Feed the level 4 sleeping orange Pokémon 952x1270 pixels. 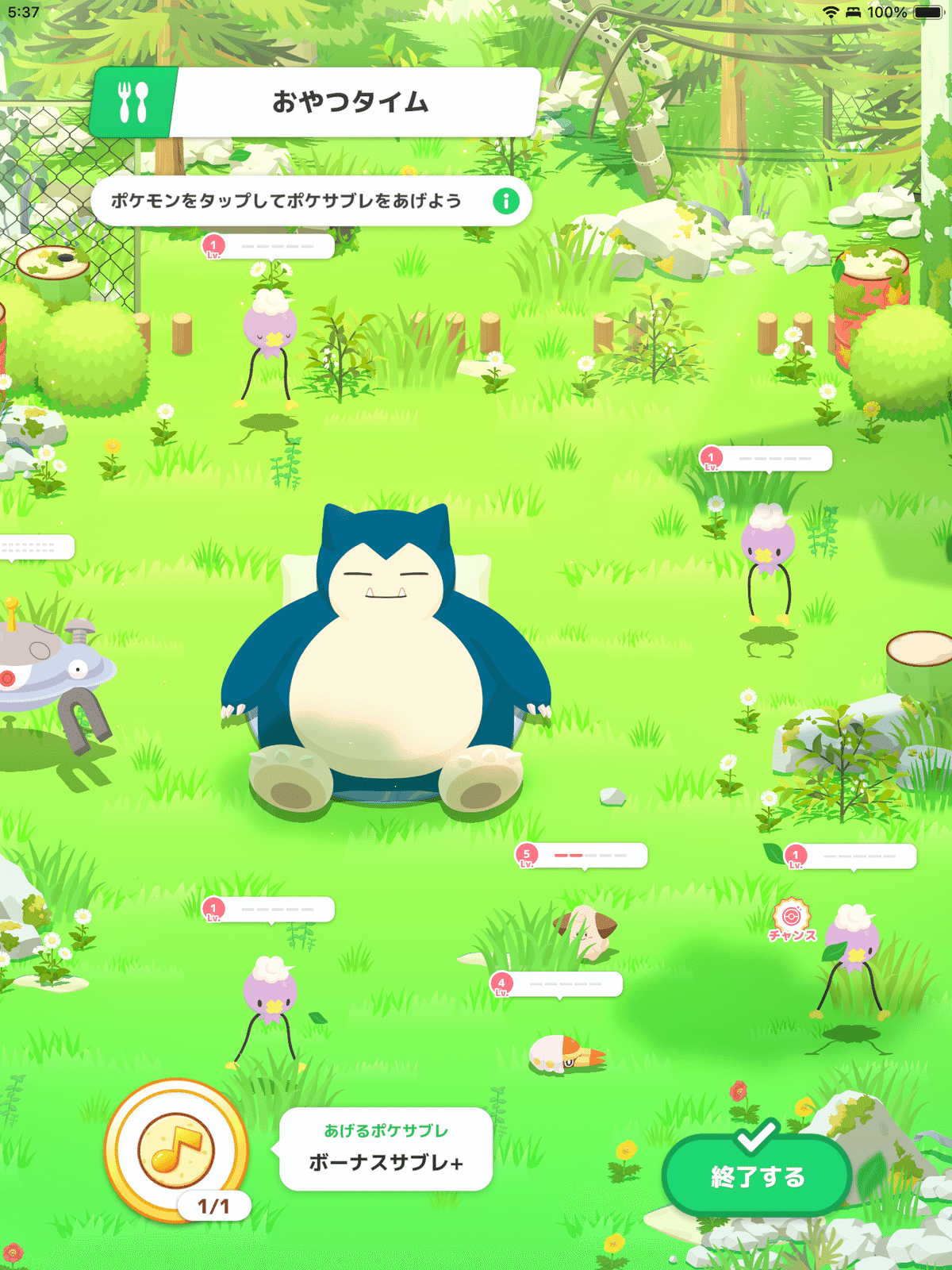[x=565, y=1053]
